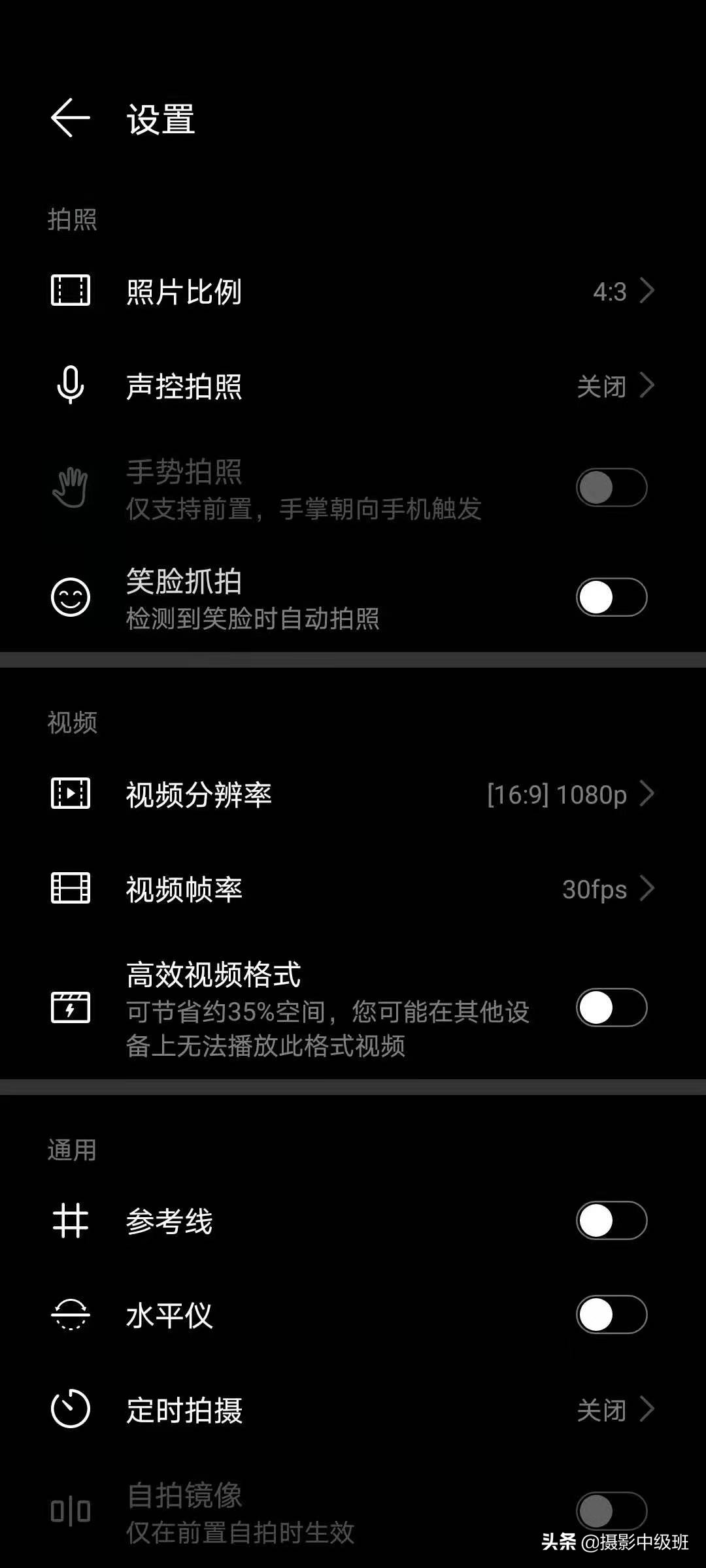Turn off the 高效视频格式 toggle
The width and height of the screenshot is (706, 1568).
tap(611, 1008)
